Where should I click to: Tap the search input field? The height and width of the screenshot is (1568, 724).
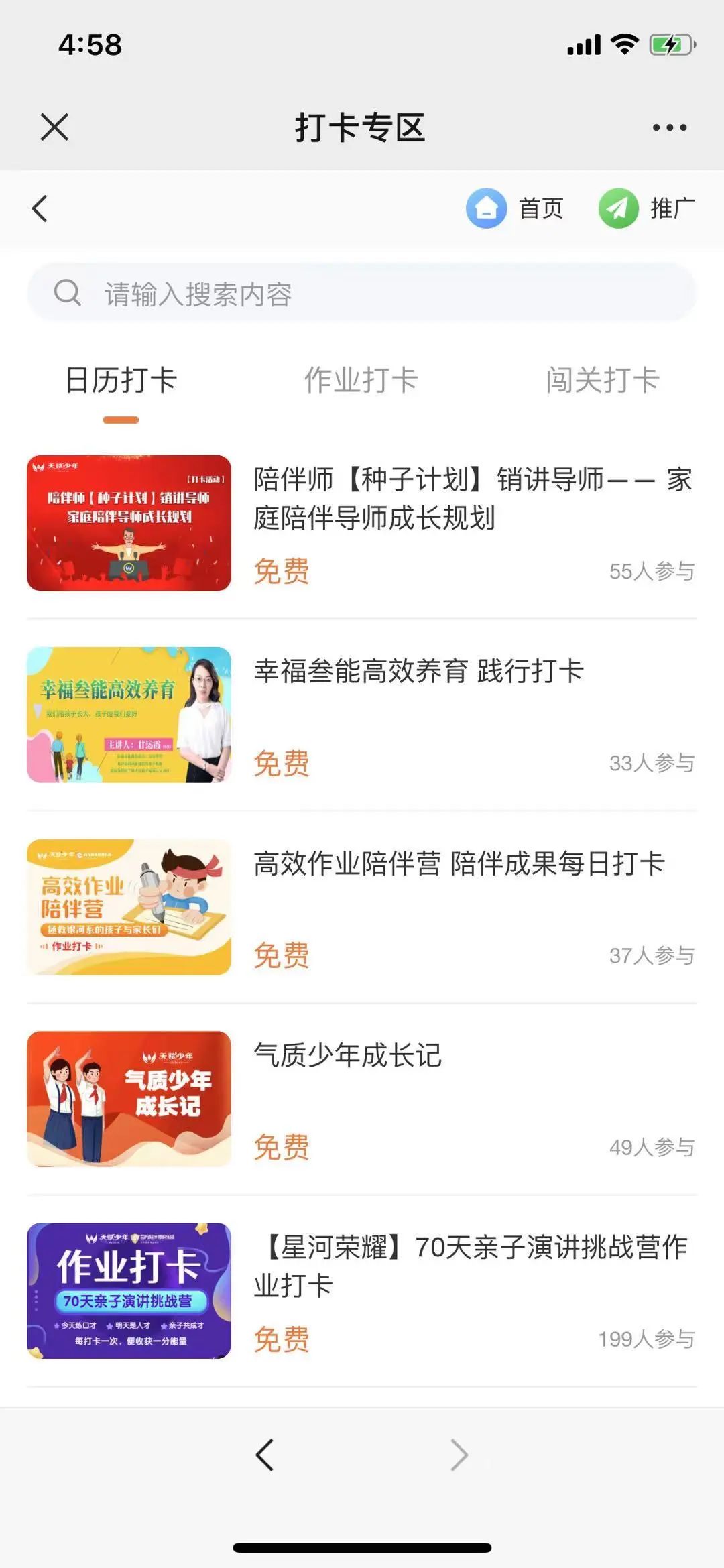click(x=362, y=292)
